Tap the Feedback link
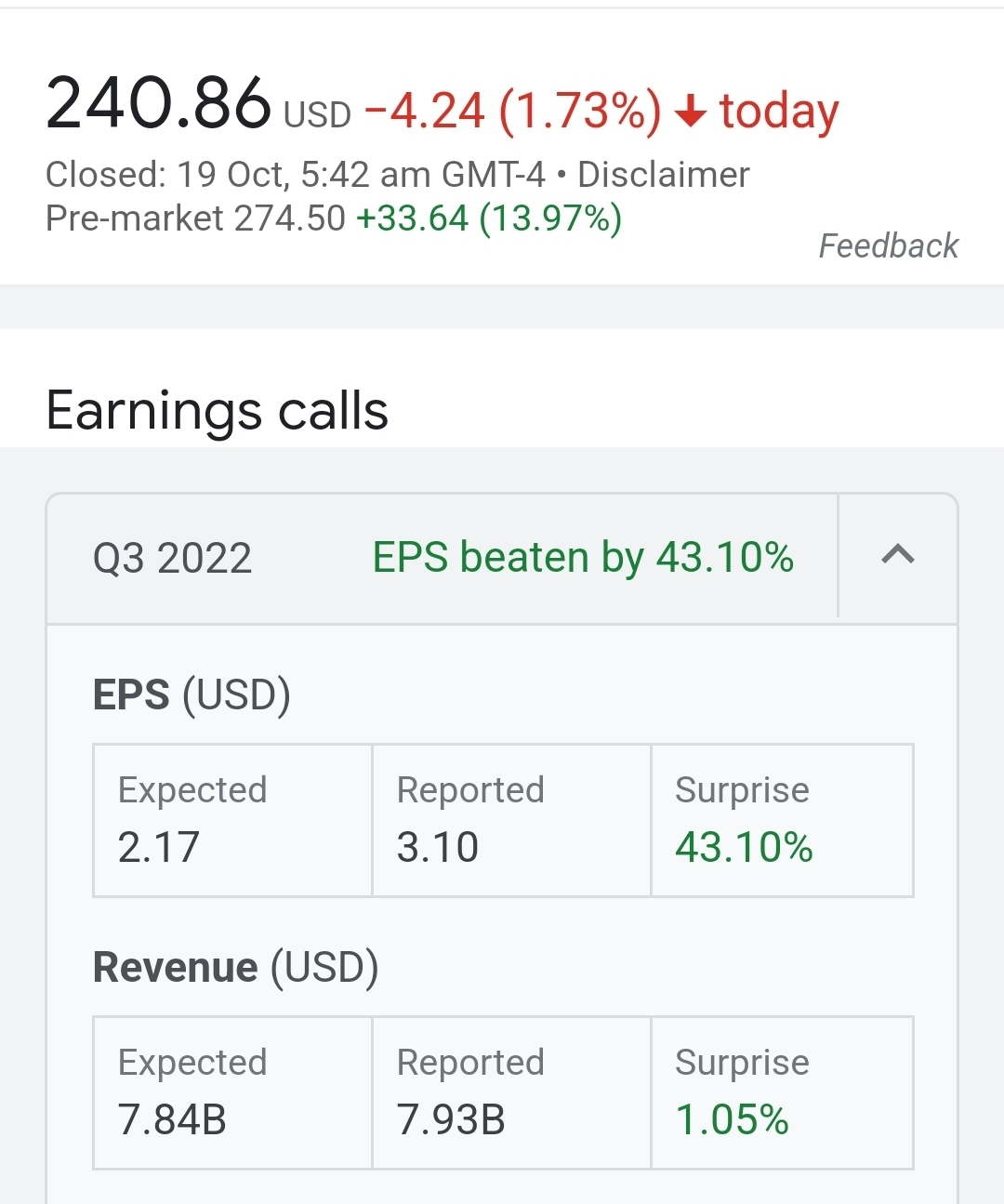Viewport: 1004px width, 1204px height. pyautogui.click(x=888, y=246)
